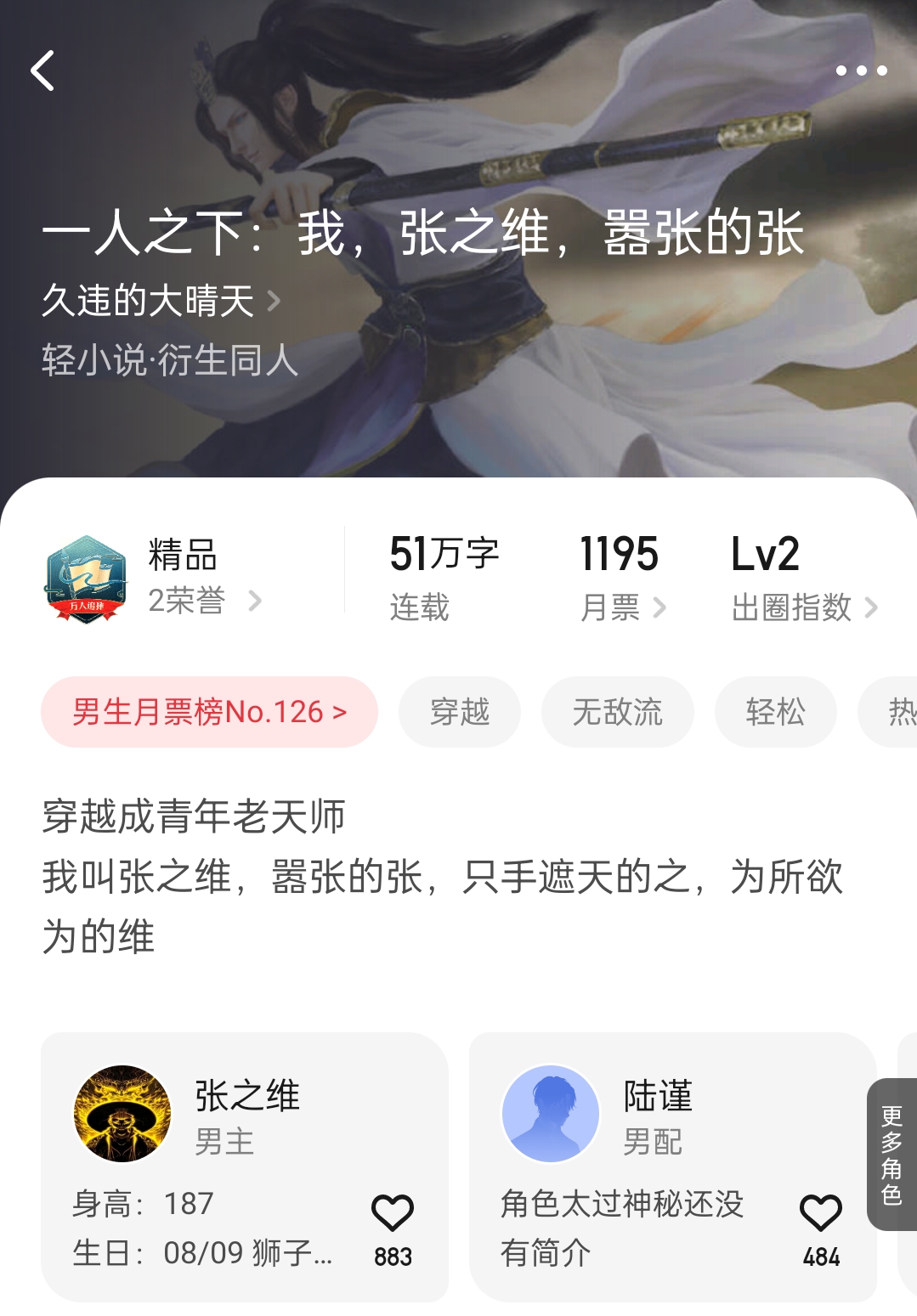Select the 无敌流 tag
Image resolution: width=917 pixels, height=1316 pixels.
(616, 712)
